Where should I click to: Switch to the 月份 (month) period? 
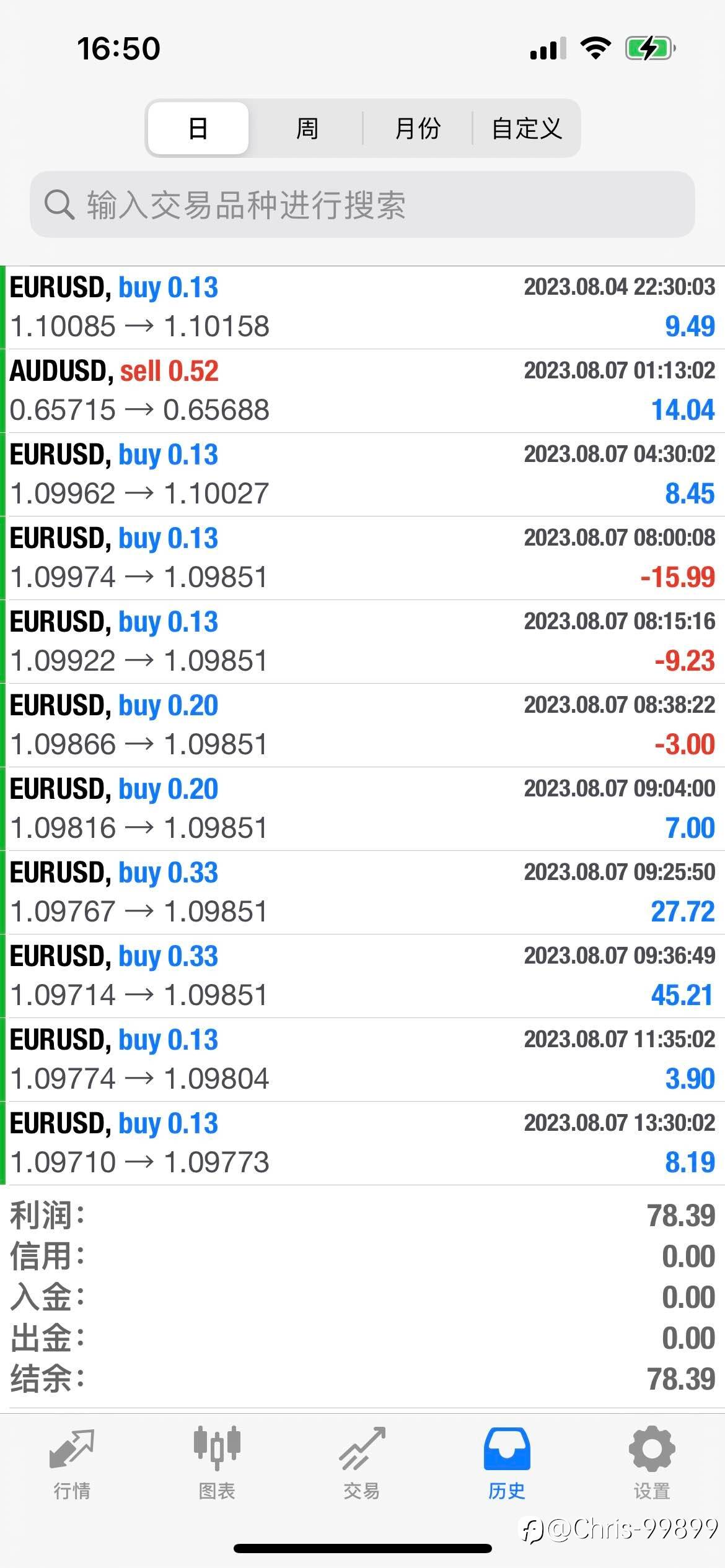pyautogui.click(x=418, y=128)
